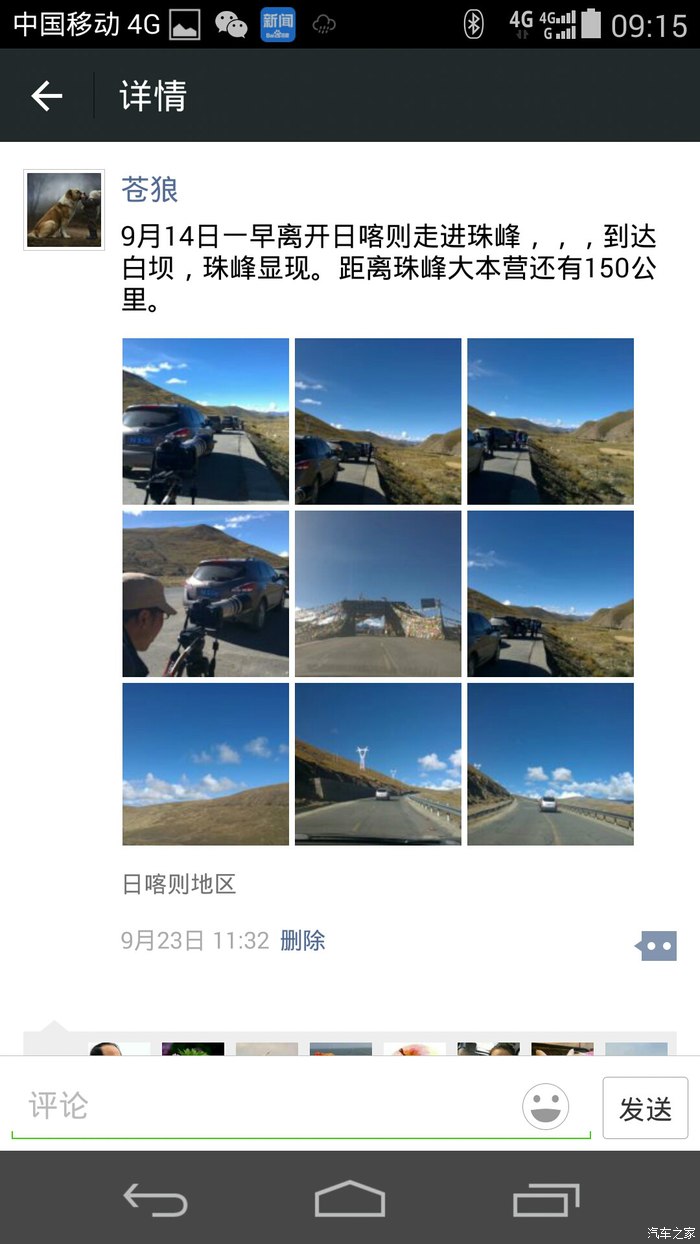Go back from the 详情 page
Screen dimensions: 700x1244
[47, 96]
